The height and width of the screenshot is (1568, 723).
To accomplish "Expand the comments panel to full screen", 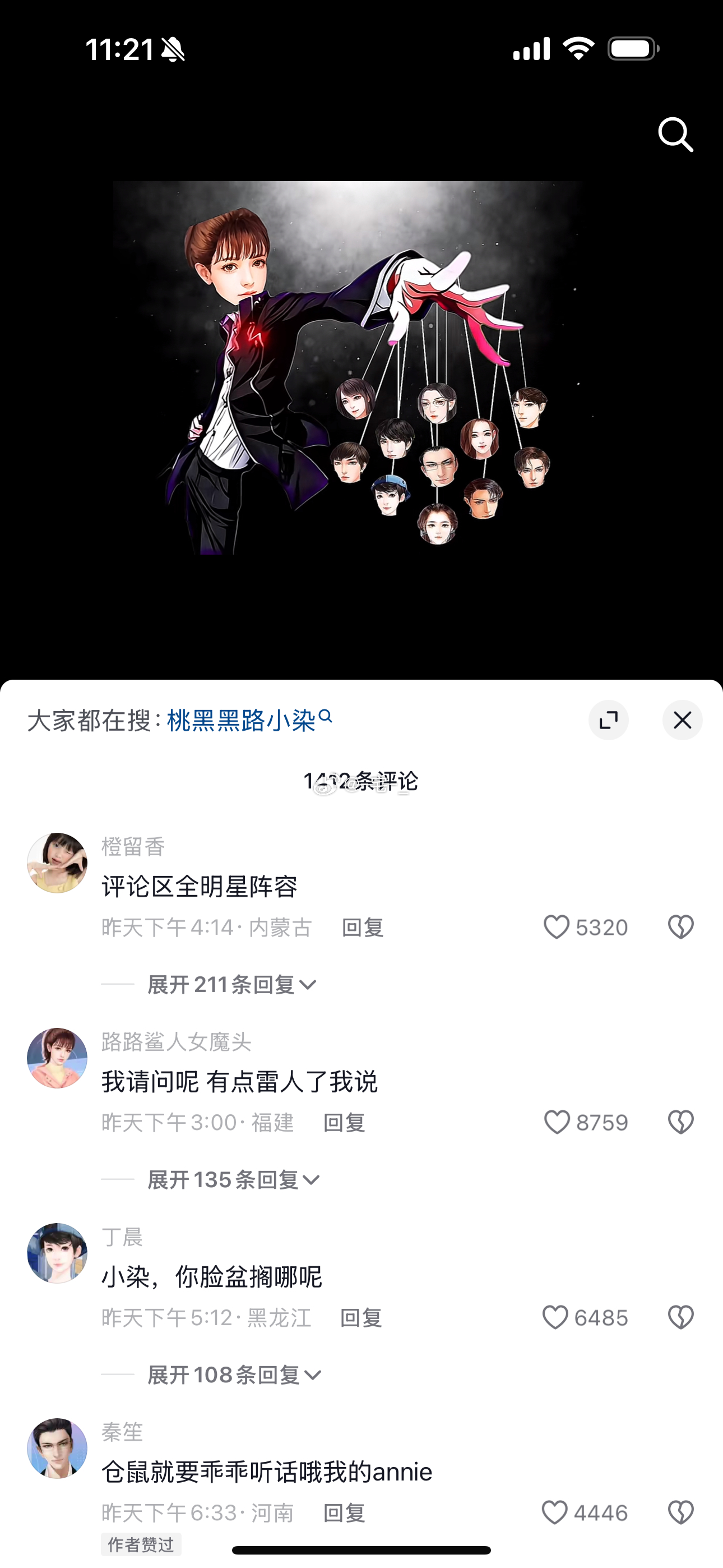I will [x=608, y=720].
